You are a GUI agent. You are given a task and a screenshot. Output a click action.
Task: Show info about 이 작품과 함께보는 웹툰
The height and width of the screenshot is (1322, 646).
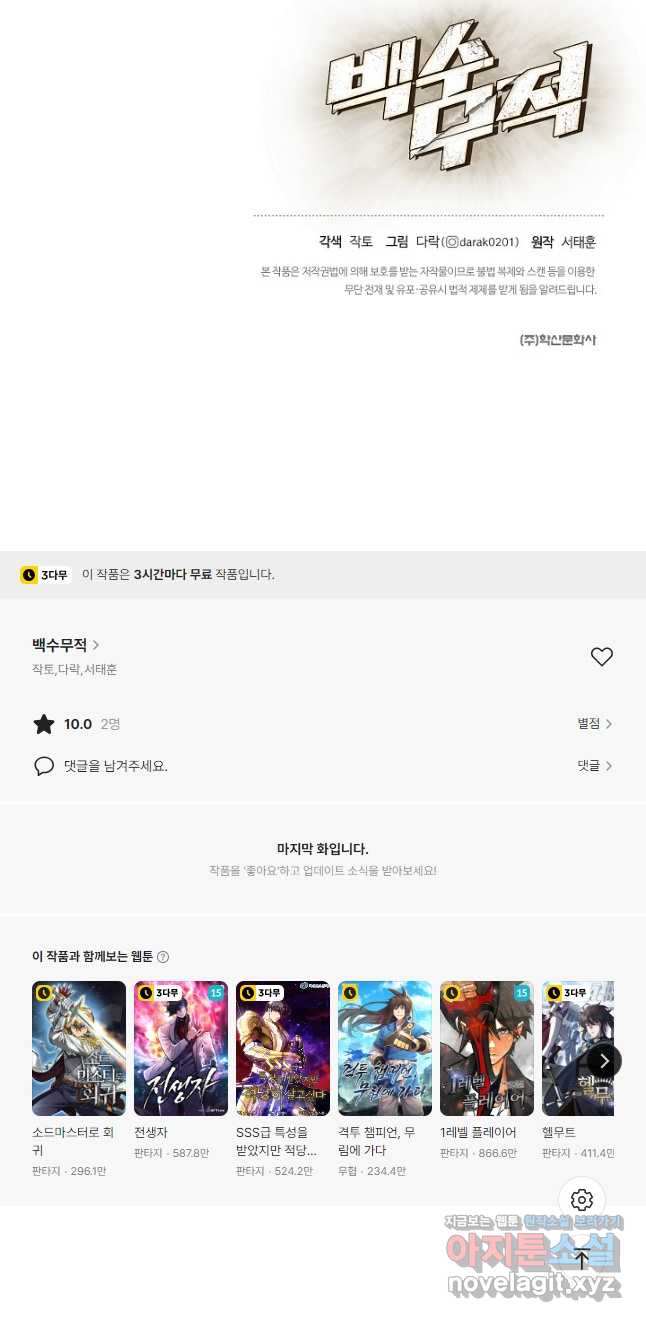[163, 957]
